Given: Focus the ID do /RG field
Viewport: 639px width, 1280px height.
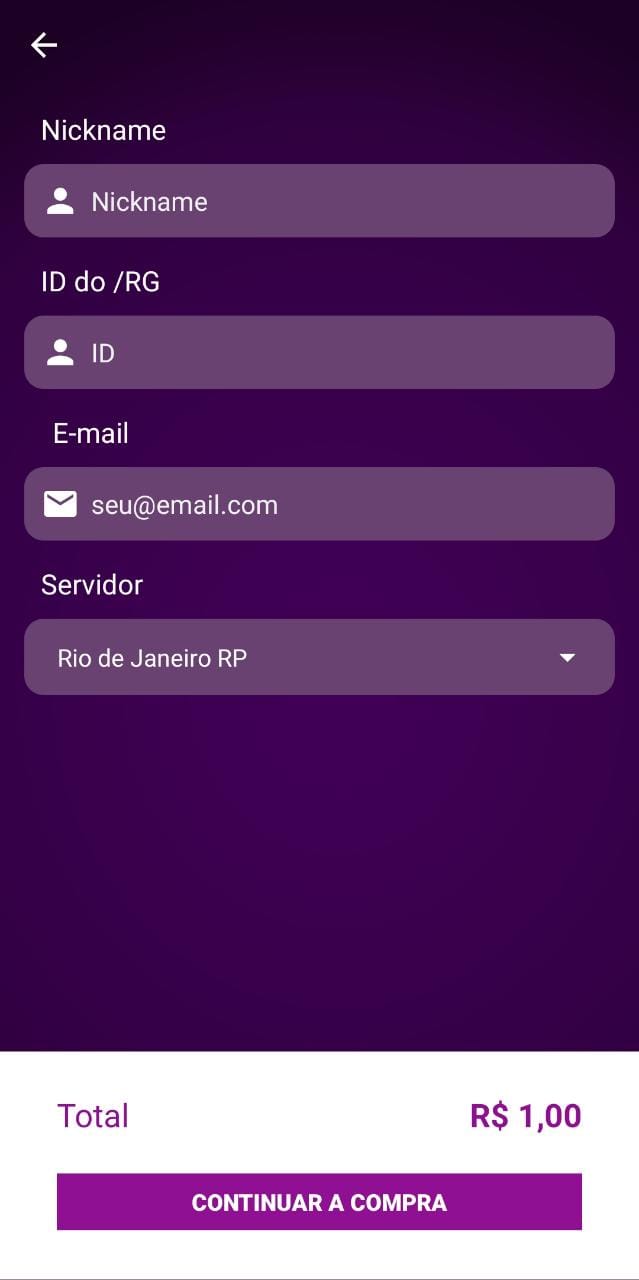Looking at the screenshot, I should tap(319, 352).
